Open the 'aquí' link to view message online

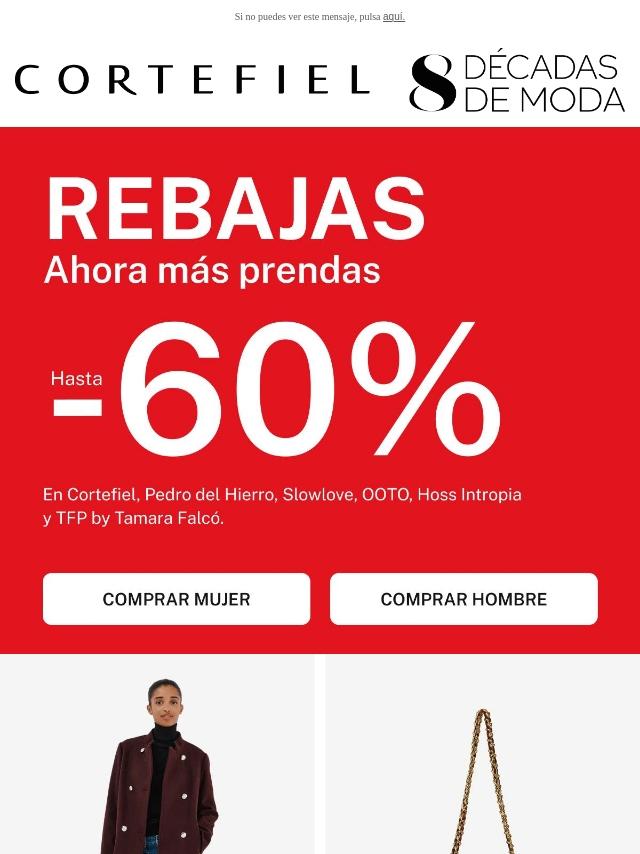click(x=394, y=17)
